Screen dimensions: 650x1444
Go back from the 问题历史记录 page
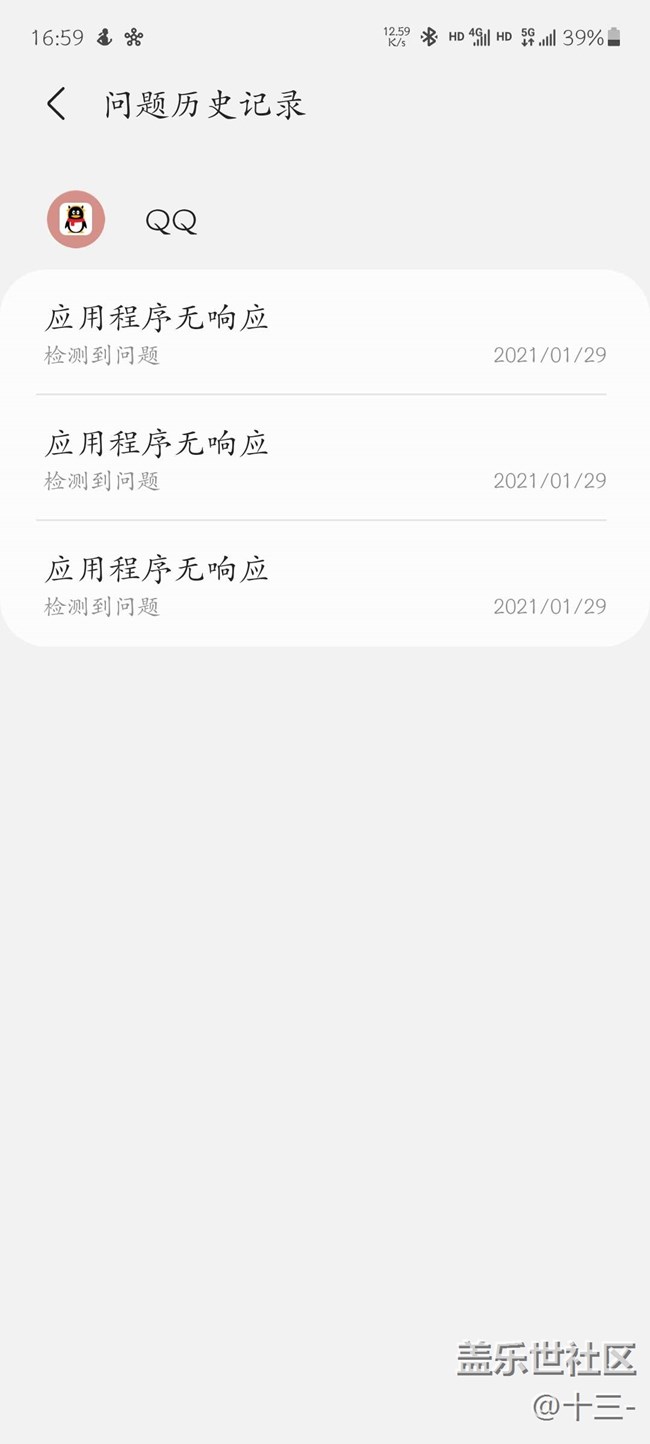[56, 104]
